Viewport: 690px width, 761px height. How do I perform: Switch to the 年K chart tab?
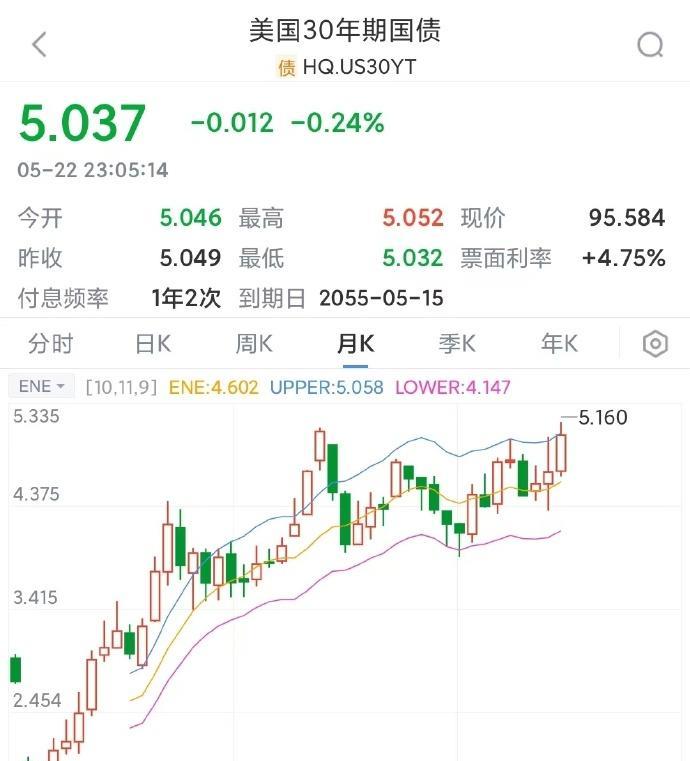[559, 344]
